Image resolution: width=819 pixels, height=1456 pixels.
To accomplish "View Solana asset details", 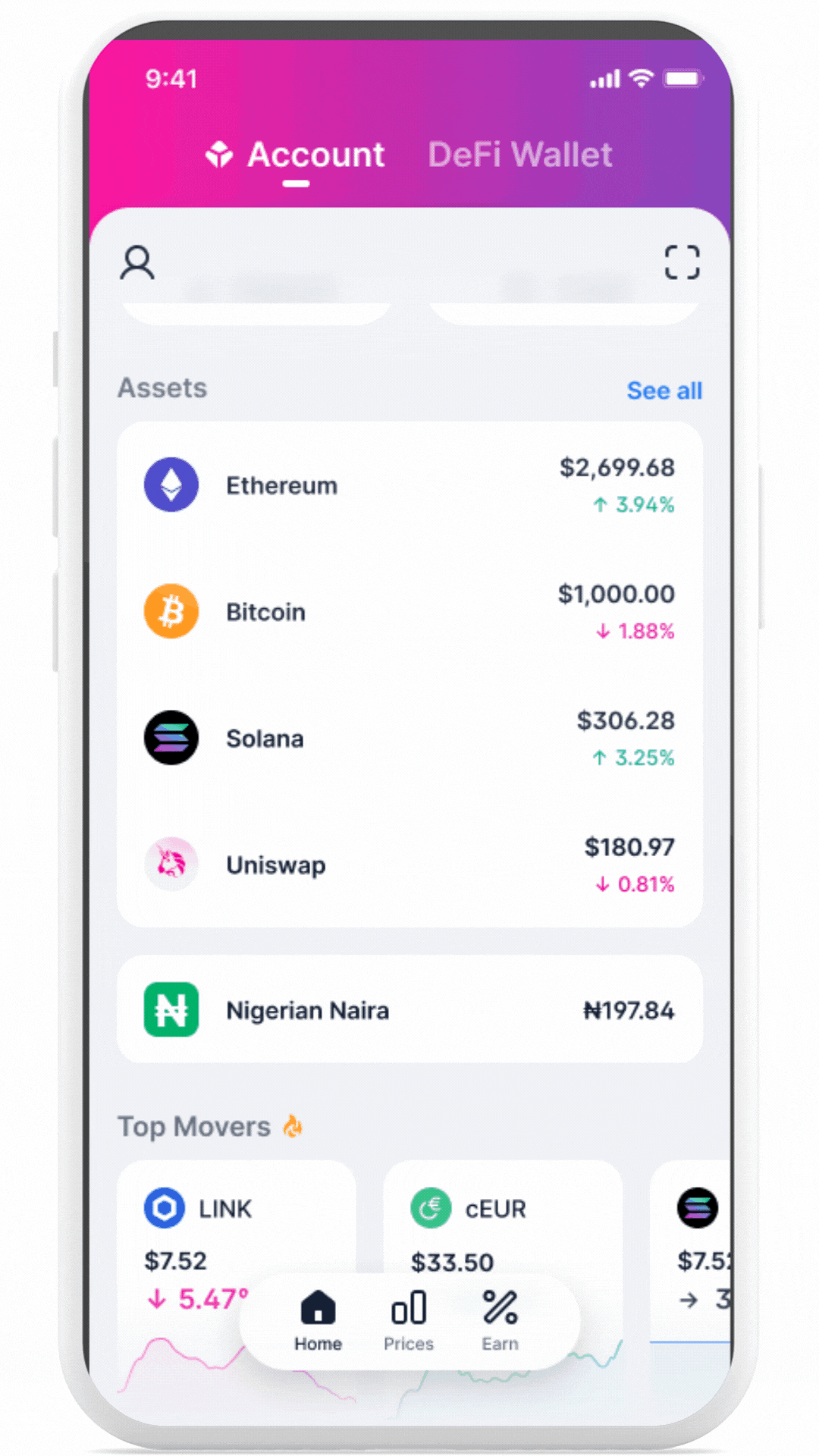I will [x=409, y=738].
